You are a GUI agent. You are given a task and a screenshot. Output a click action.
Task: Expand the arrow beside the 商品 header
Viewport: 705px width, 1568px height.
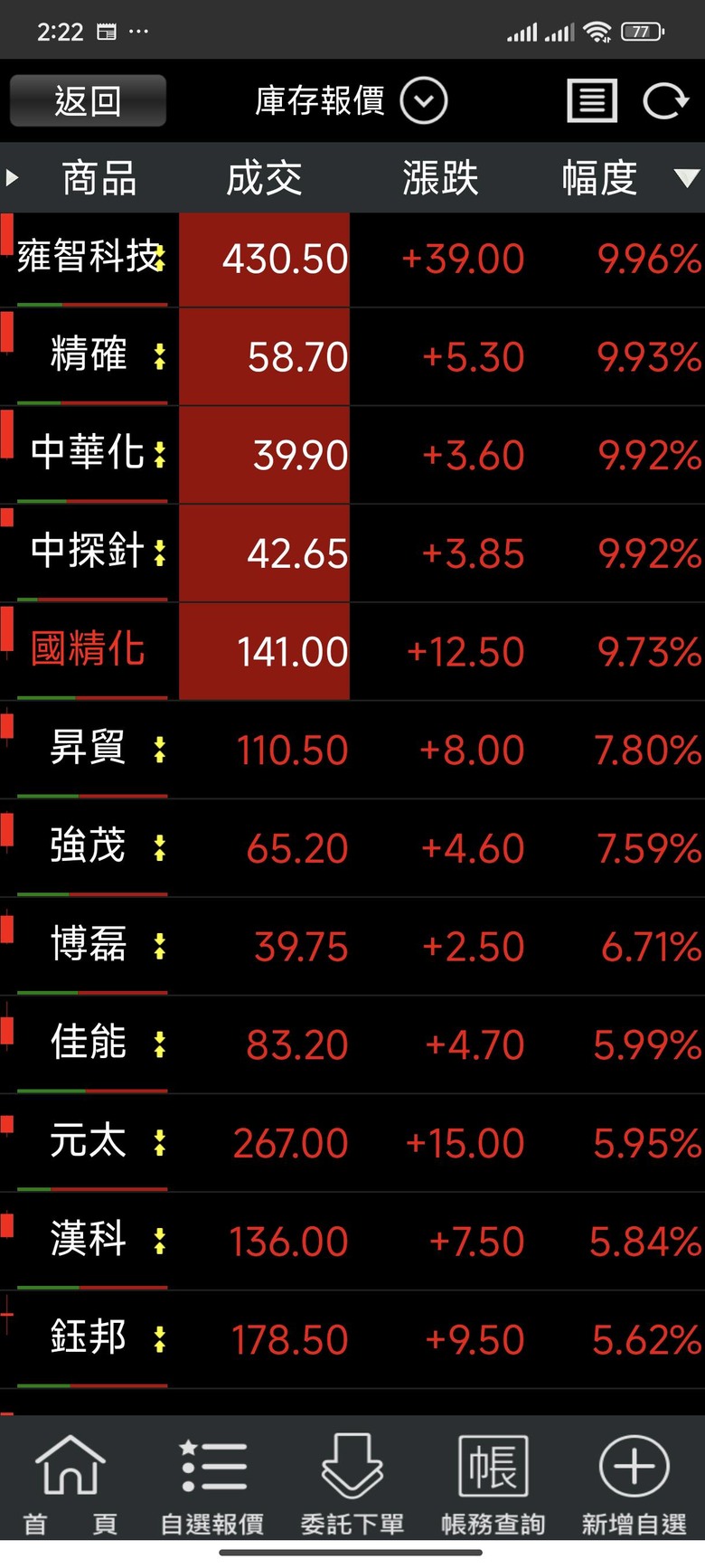click(13, 177)
